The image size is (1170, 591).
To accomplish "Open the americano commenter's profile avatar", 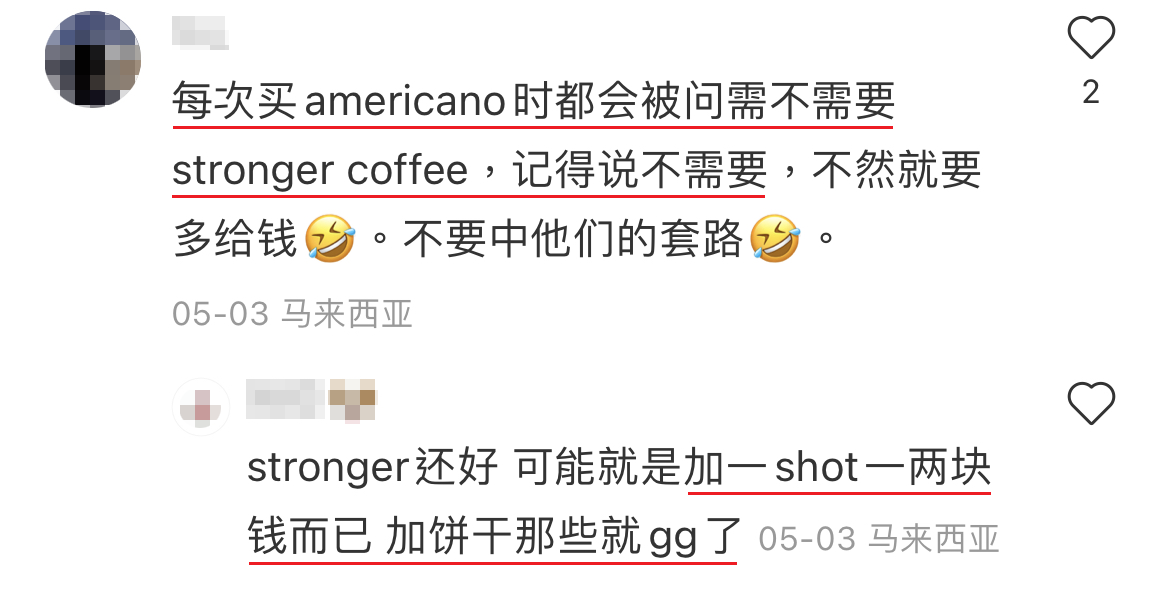I will coord(92,61).
